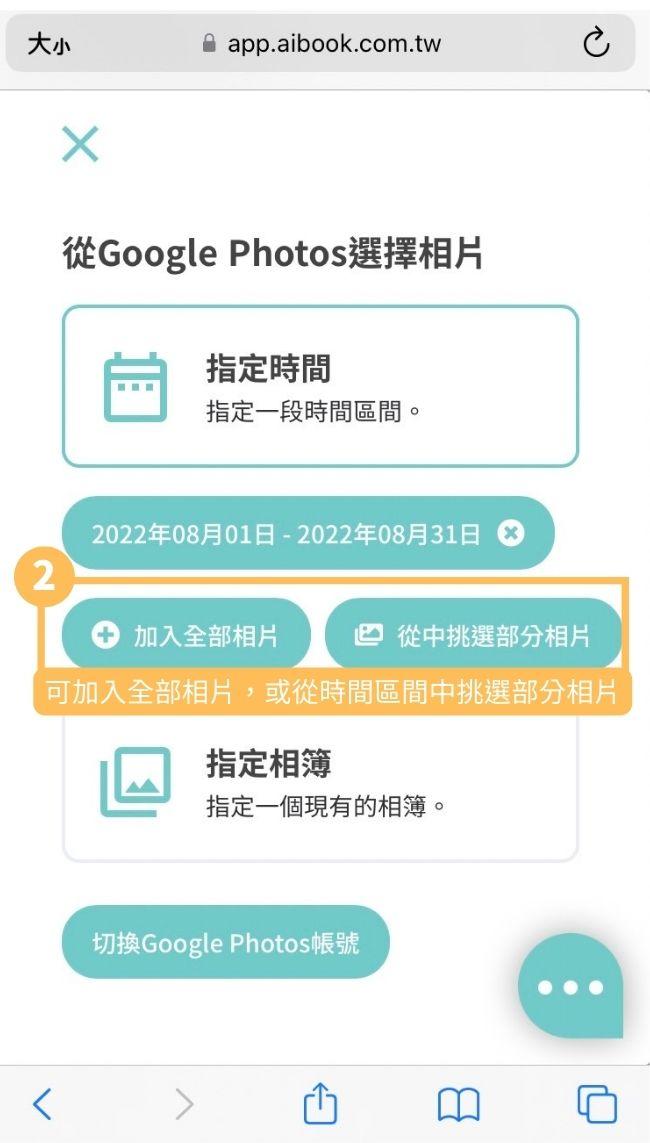Remove the 2022年08月 date range chip
This screenshot has width=650, height=1143.
click(511, 533)
